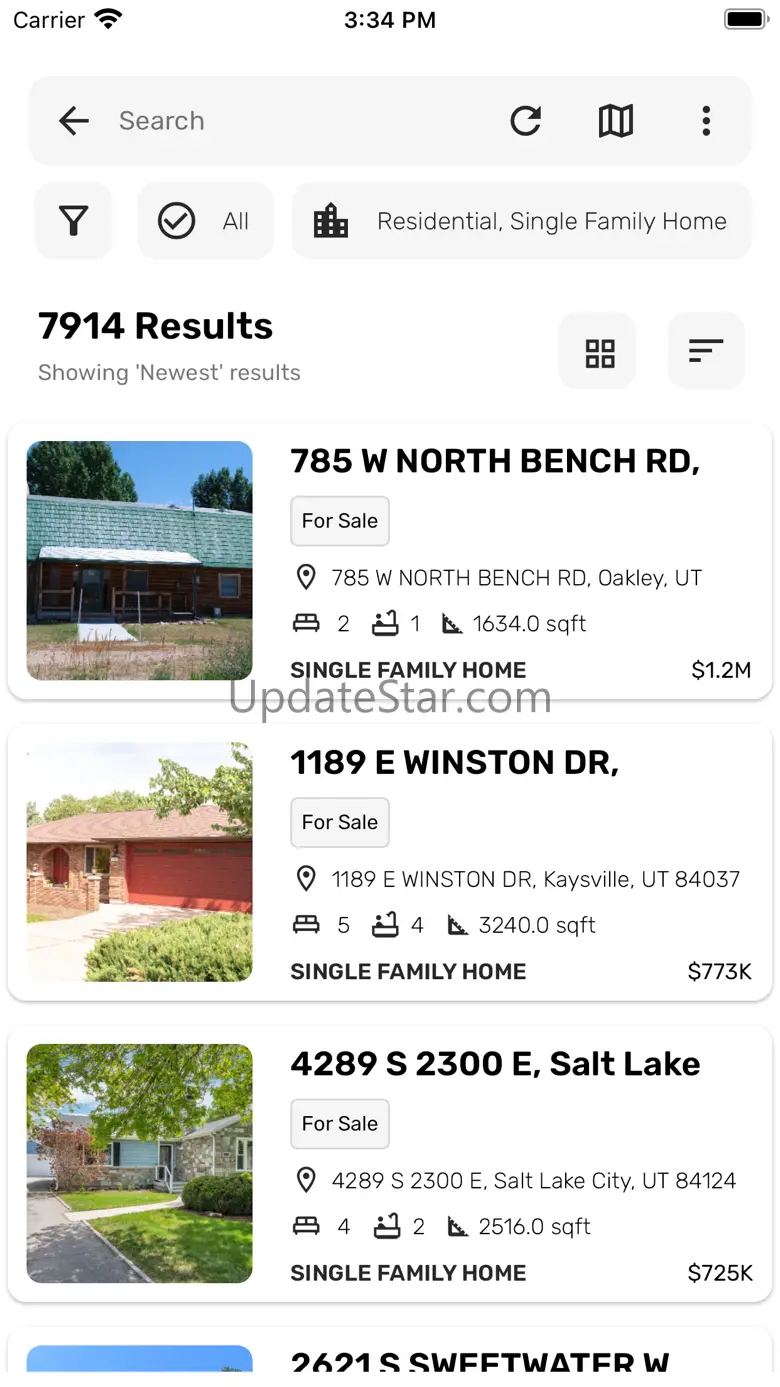Image resolution: width=780 pixels, height=1387 pixels.
Task: Open the map view
Action: point(616,121)
